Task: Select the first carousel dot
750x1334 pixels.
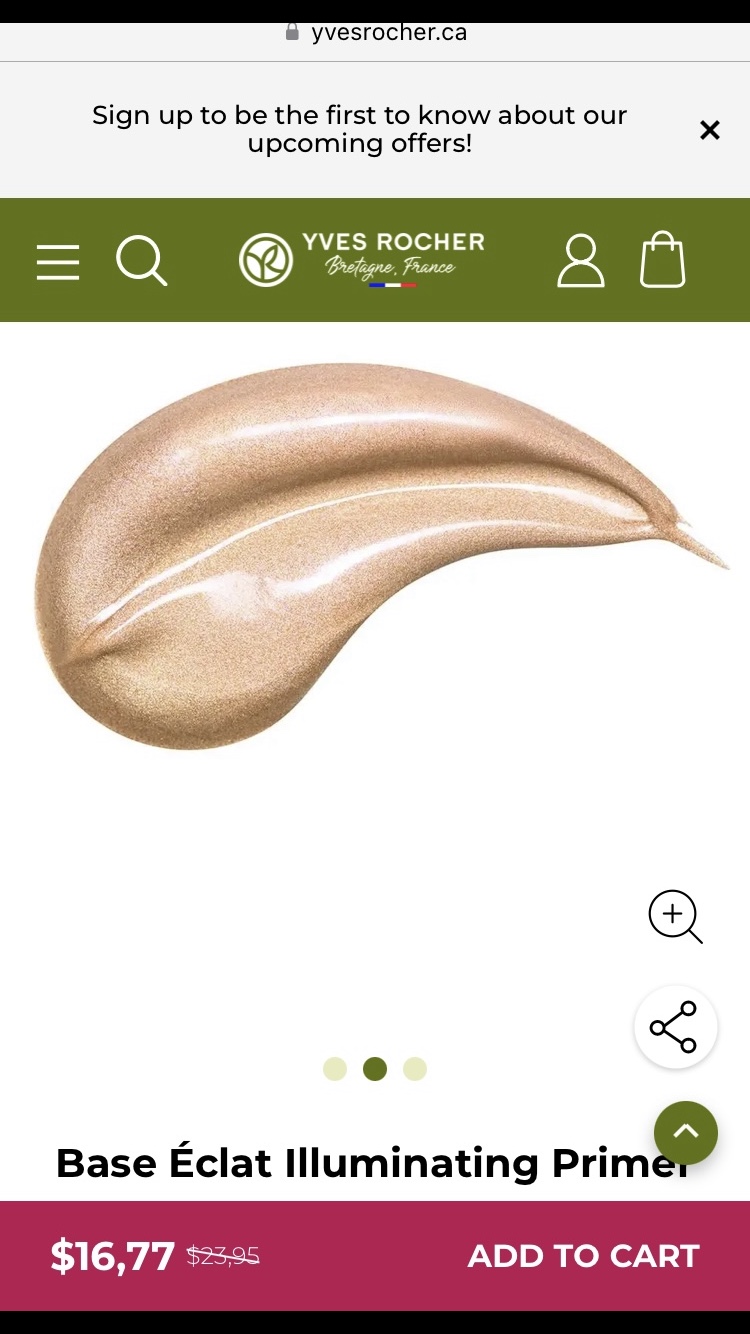Action: click(x=335, y=1069)
